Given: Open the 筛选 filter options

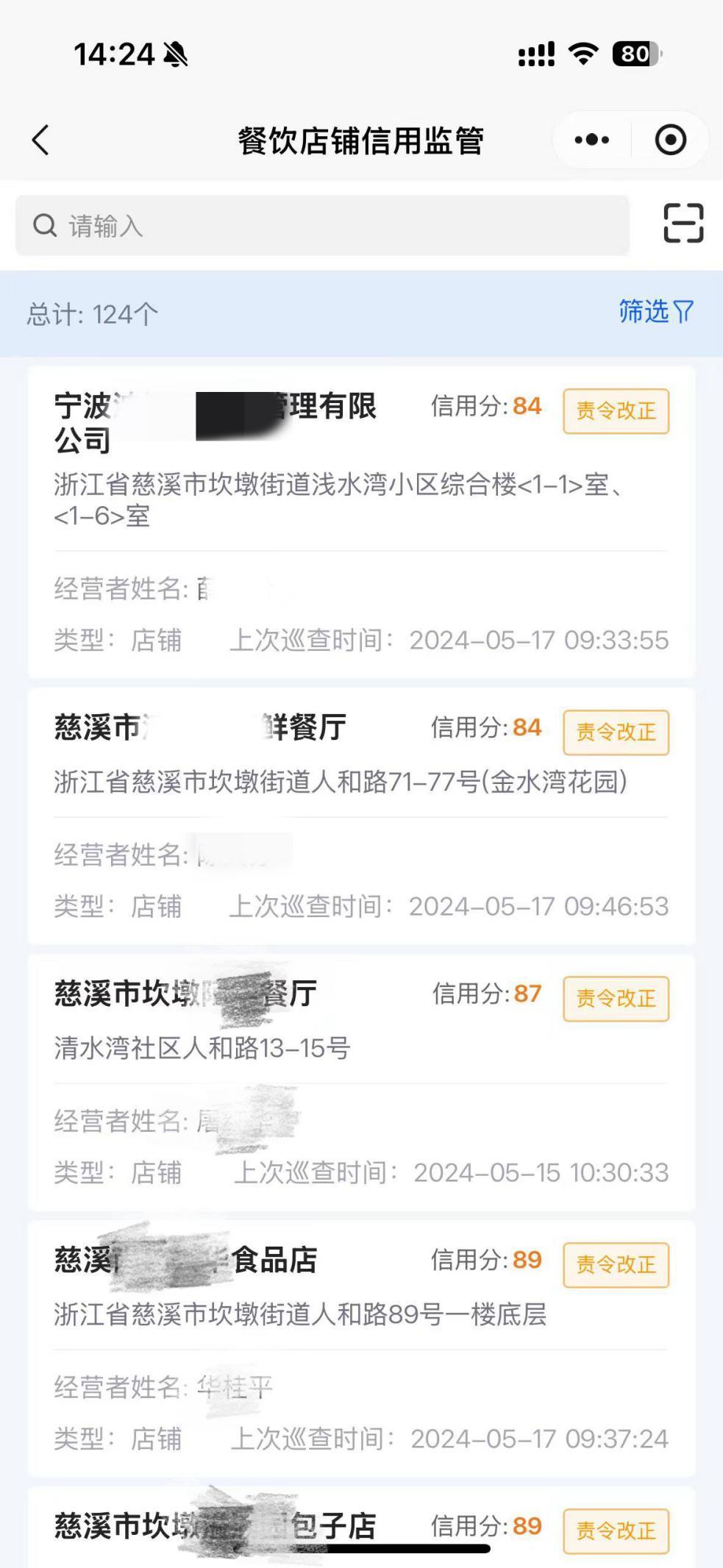Looking at the screenshot, I should (x=655, y=312).
